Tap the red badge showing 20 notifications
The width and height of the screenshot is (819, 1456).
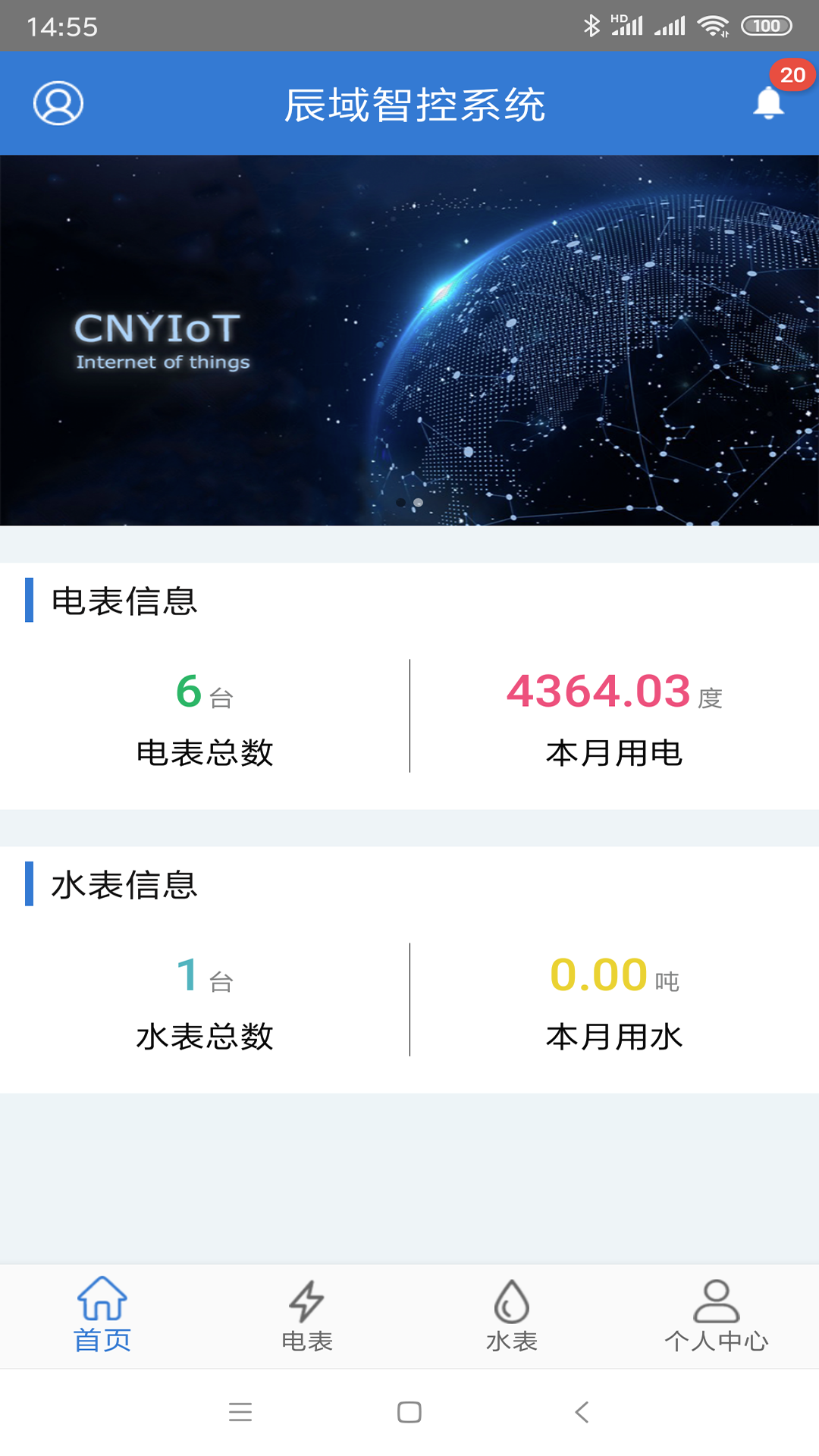click(x=791, y=74)
